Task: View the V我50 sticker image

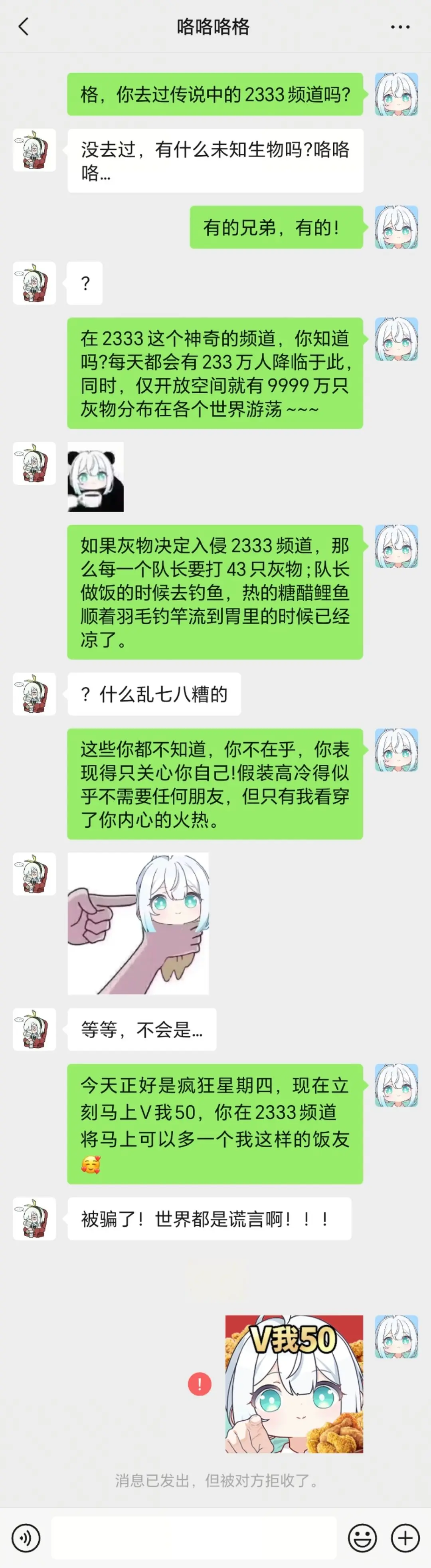Action: 294,1384
